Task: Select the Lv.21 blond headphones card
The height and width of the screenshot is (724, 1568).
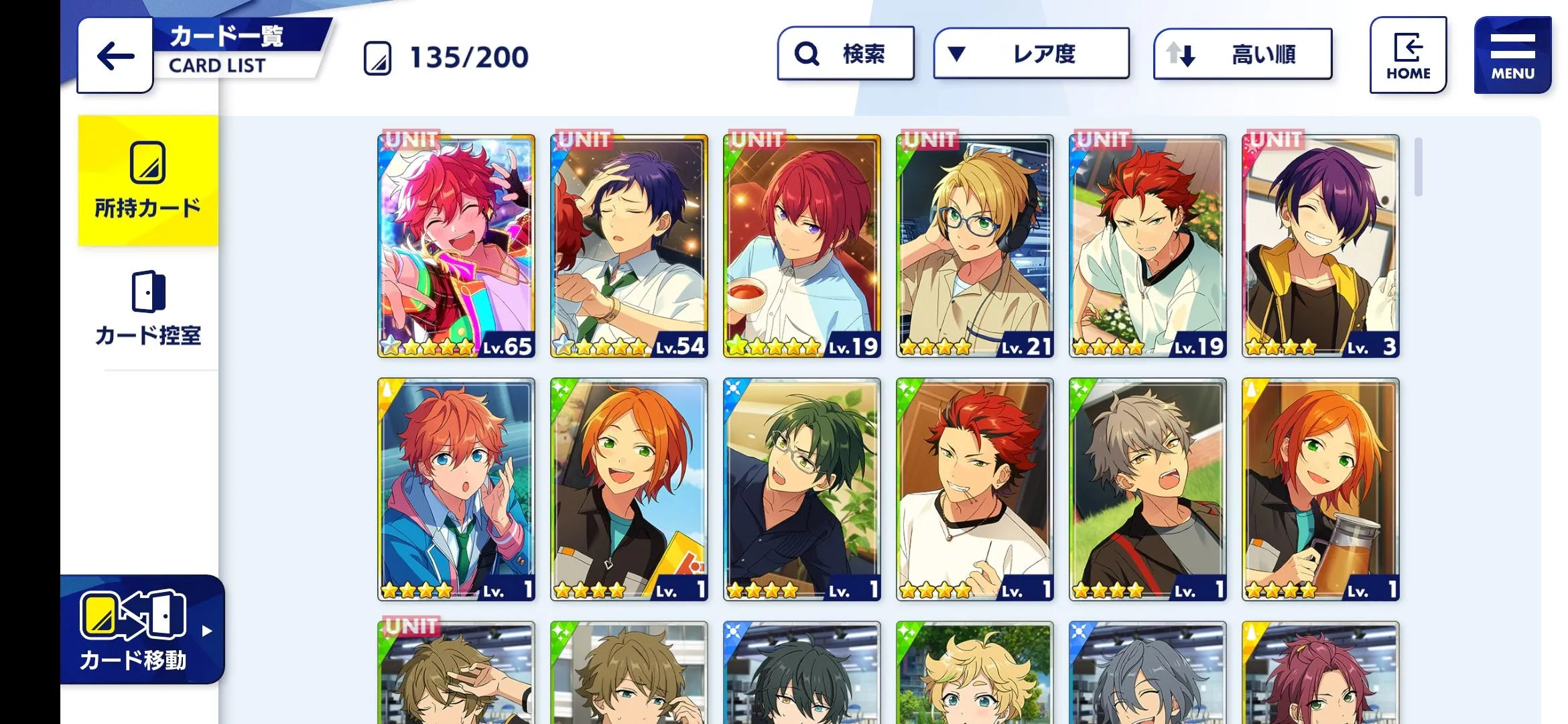Action: coord(975,246)
